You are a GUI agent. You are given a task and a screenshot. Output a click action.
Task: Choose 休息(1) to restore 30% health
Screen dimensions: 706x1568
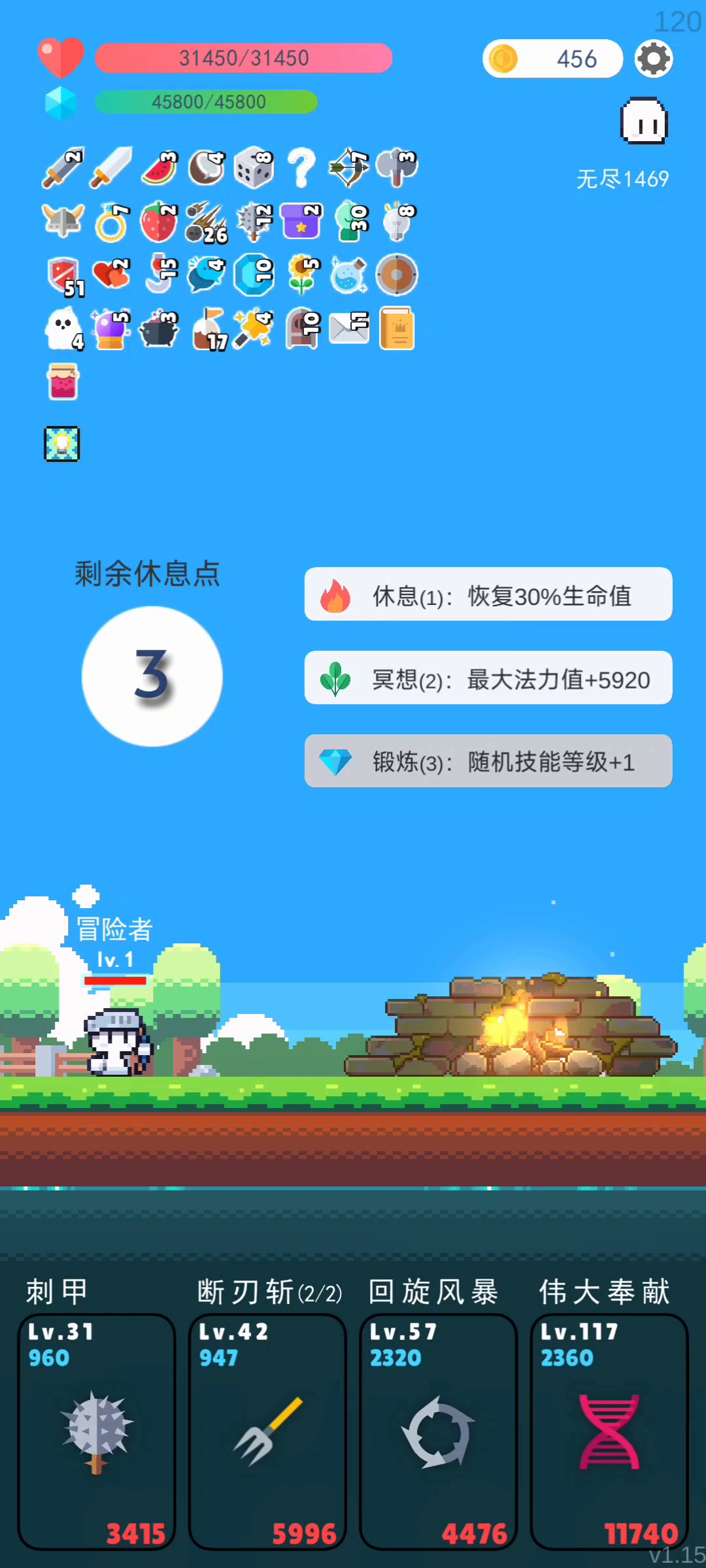(488, 595)
